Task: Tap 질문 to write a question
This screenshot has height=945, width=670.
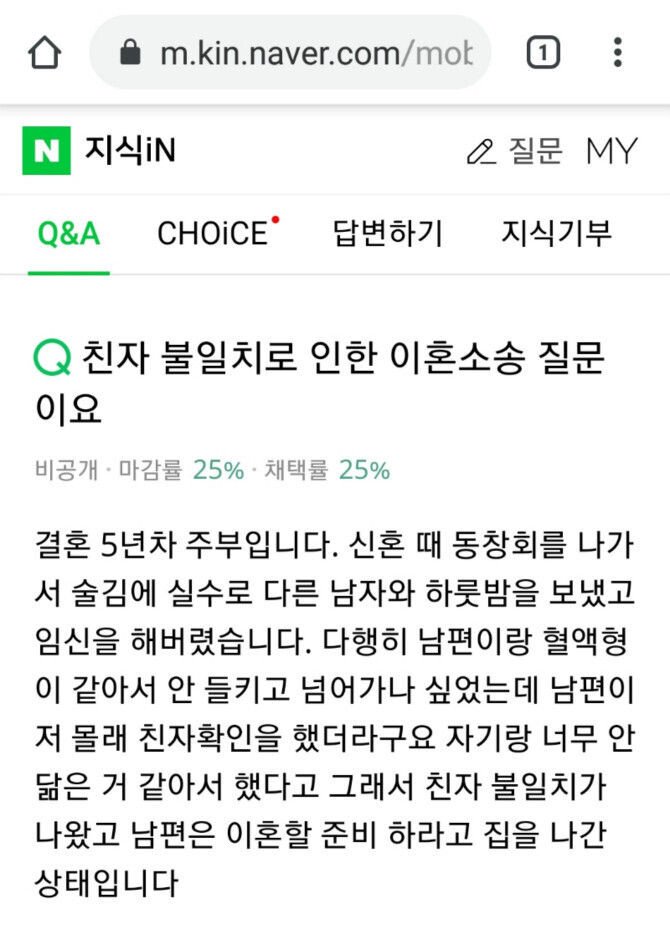Action: [x=515, y=151]
